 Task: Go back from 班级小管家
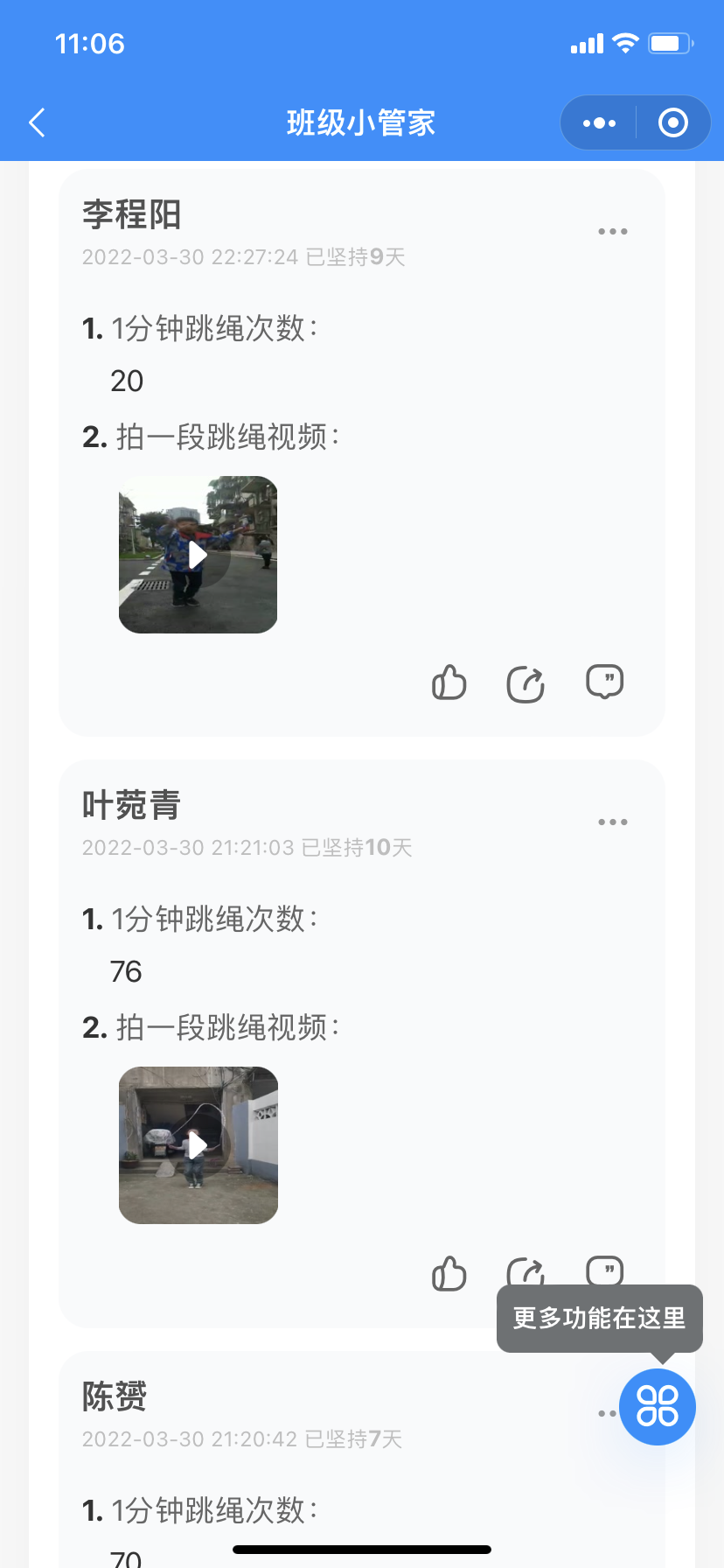point(37,122)
